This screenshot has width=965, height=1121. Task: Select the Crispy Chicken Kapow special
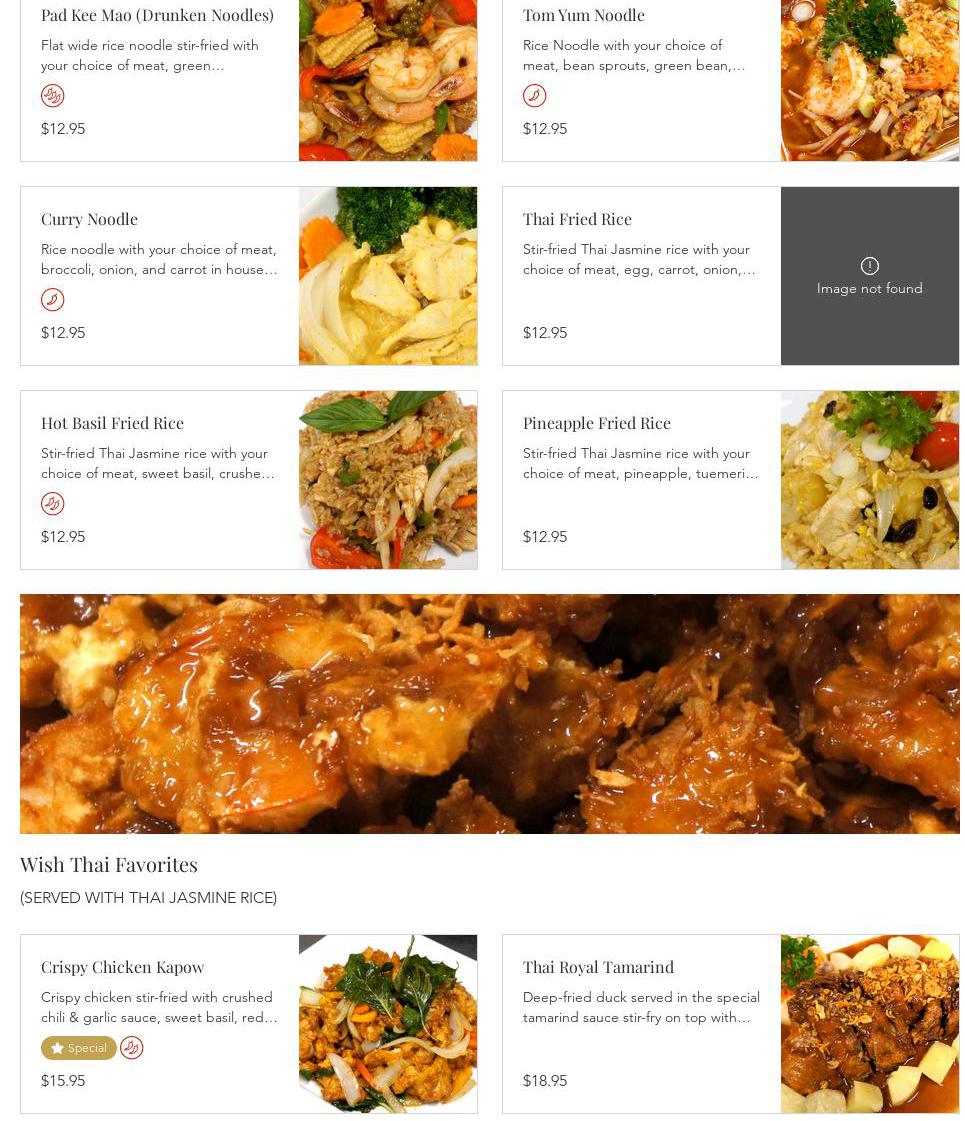[122, 967]
